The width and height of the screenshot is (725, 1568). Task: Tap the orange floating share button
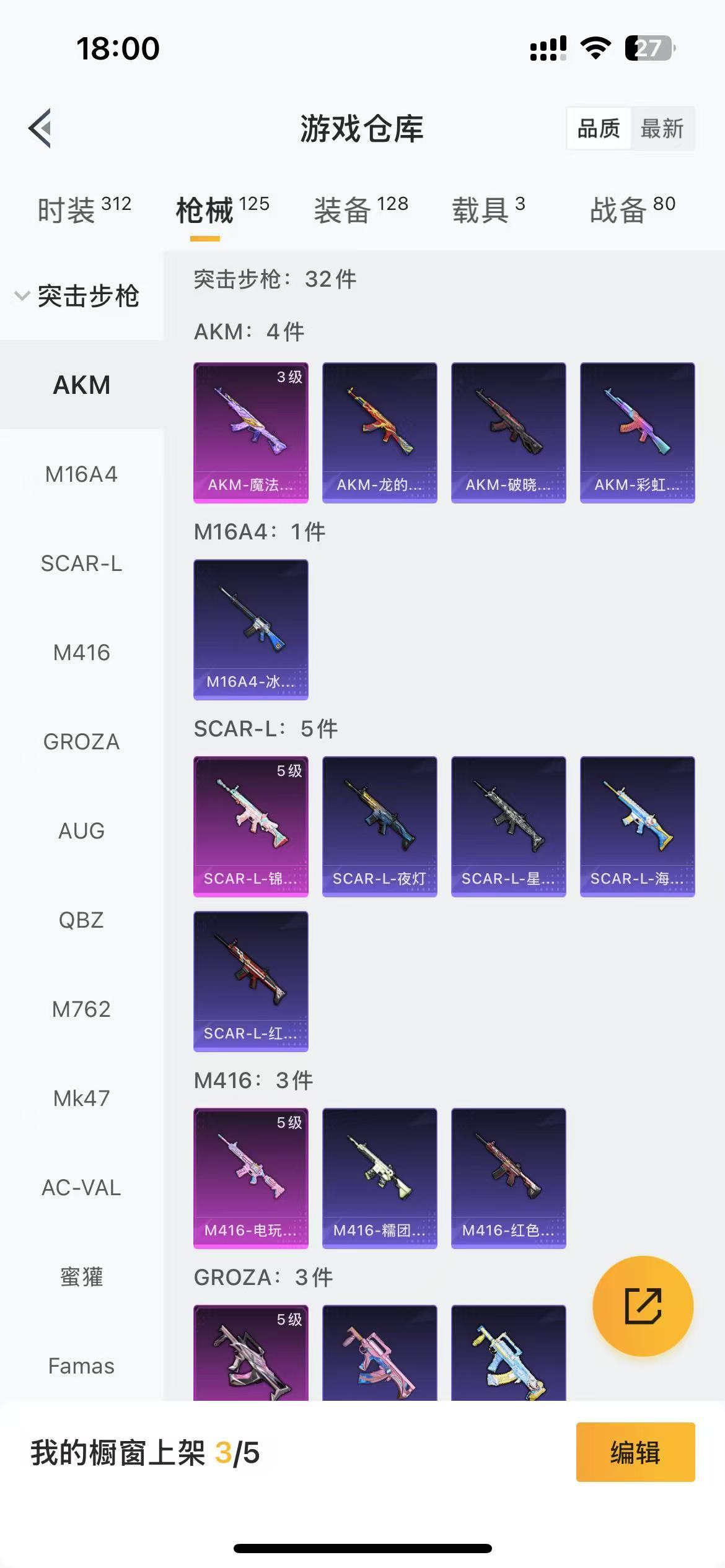pos(643,1306)
